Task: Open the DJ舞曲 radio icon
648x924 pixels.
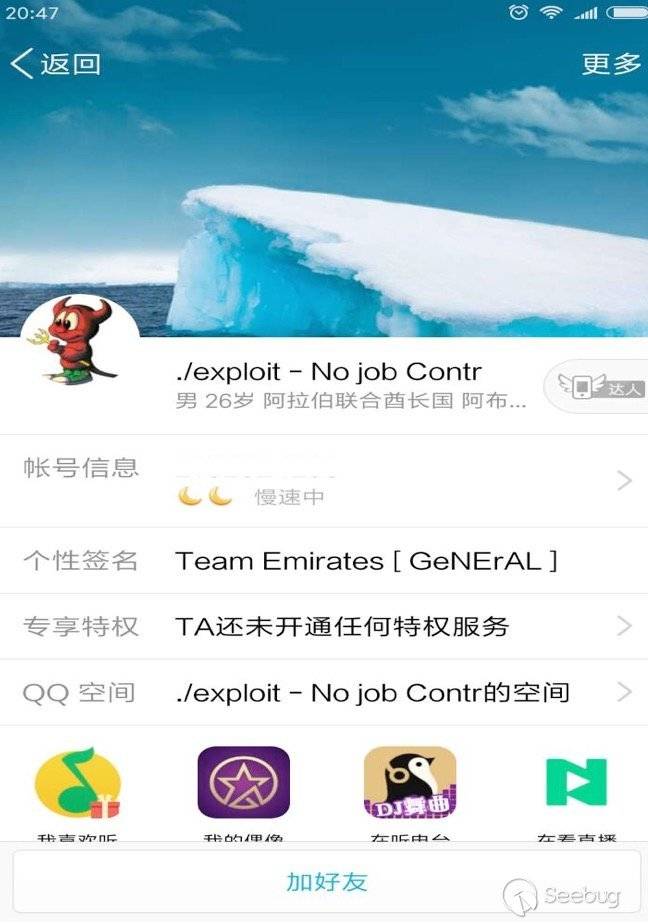Action: [409, 783]
